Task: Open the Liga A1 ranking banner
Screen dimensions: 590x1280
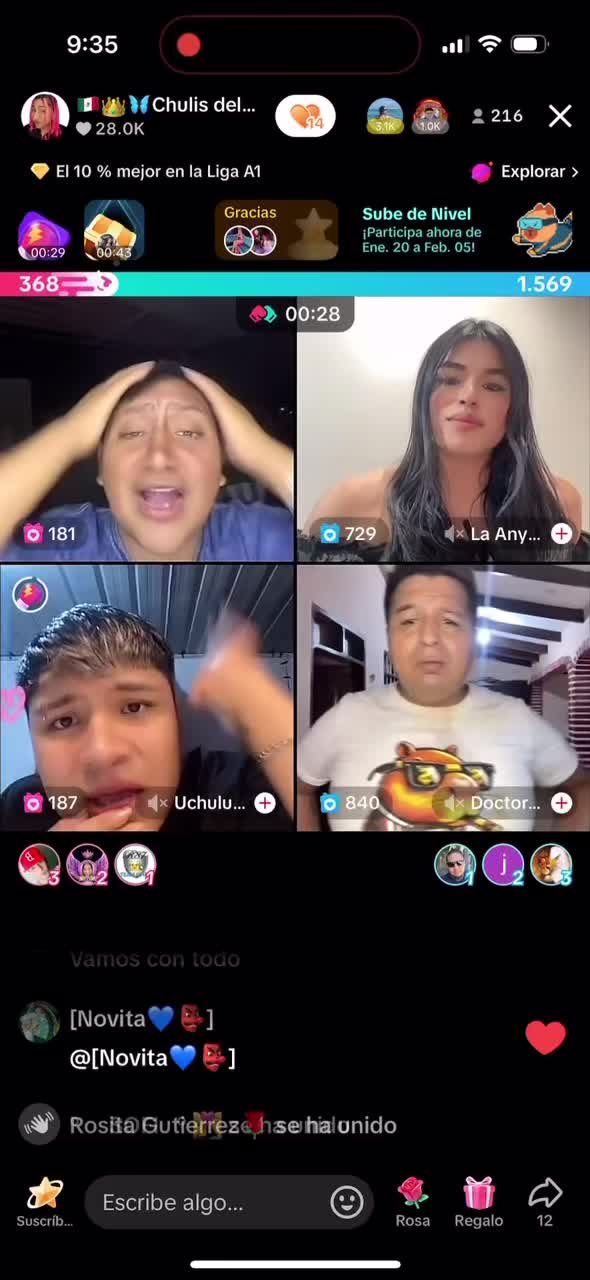Action: click(x=146, y=172)
